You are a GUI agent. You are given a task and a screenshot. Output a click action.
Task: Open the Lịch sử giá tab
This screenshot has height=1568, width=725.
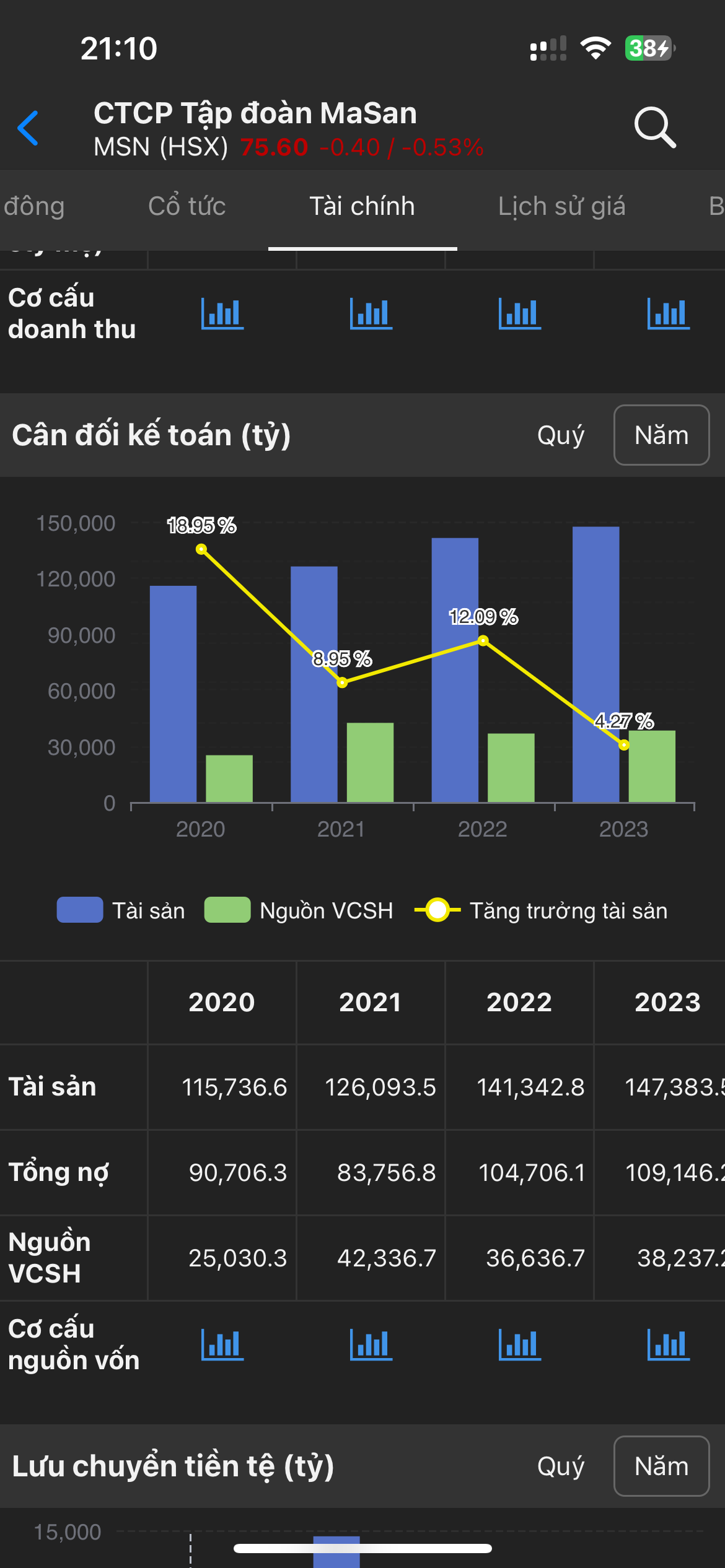pos(561,206)
